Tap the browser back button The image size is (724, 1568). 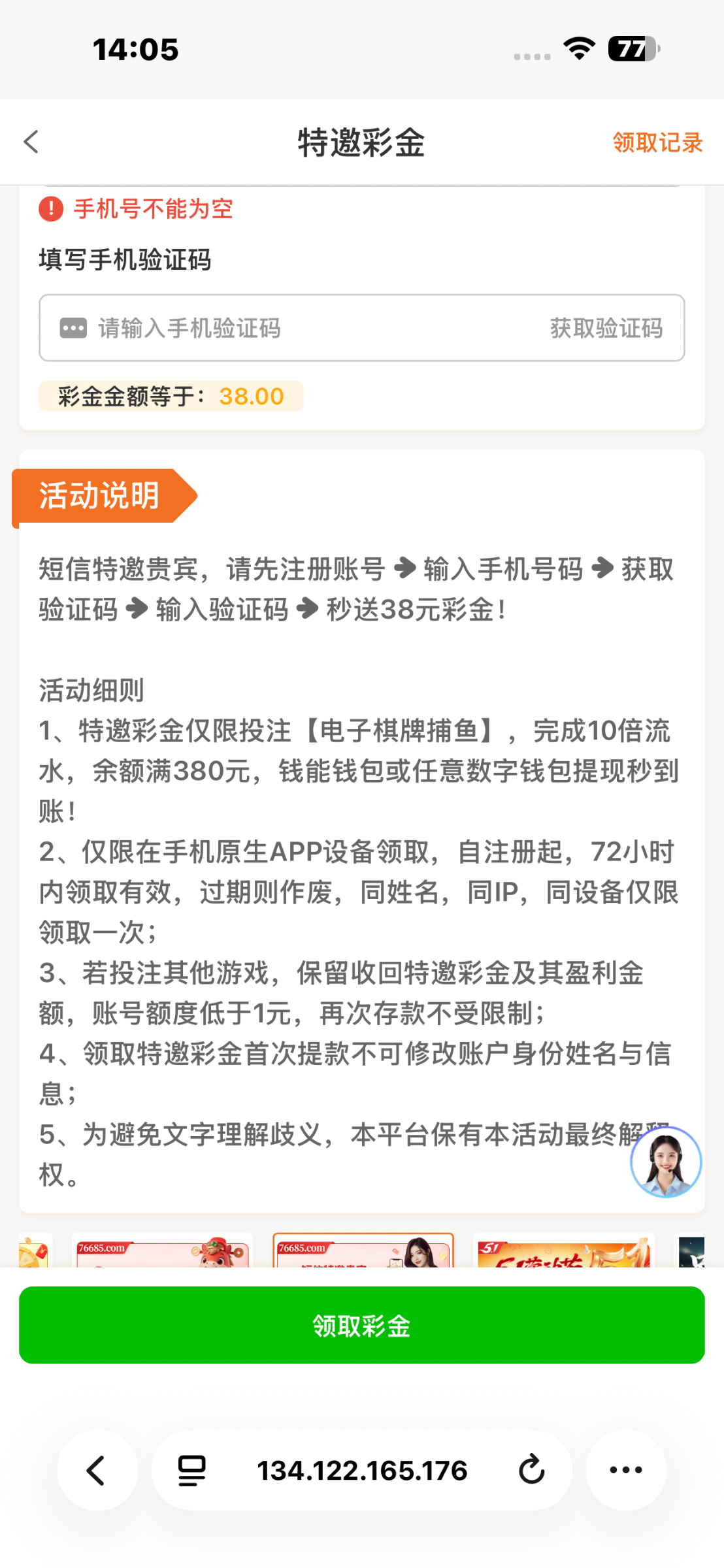coord(97,1470)
